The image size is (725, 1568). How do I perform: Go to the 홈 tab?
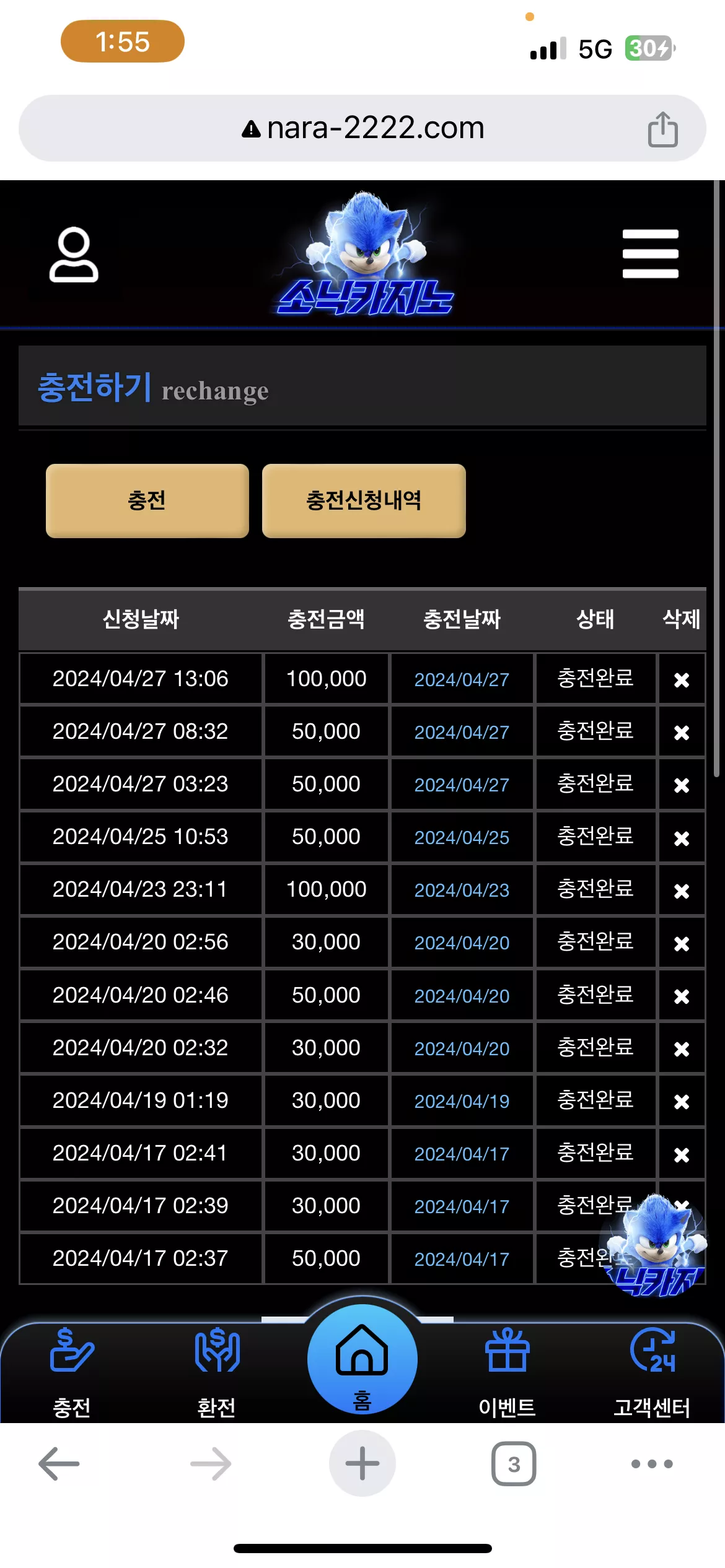click(x=362, y=1359)
